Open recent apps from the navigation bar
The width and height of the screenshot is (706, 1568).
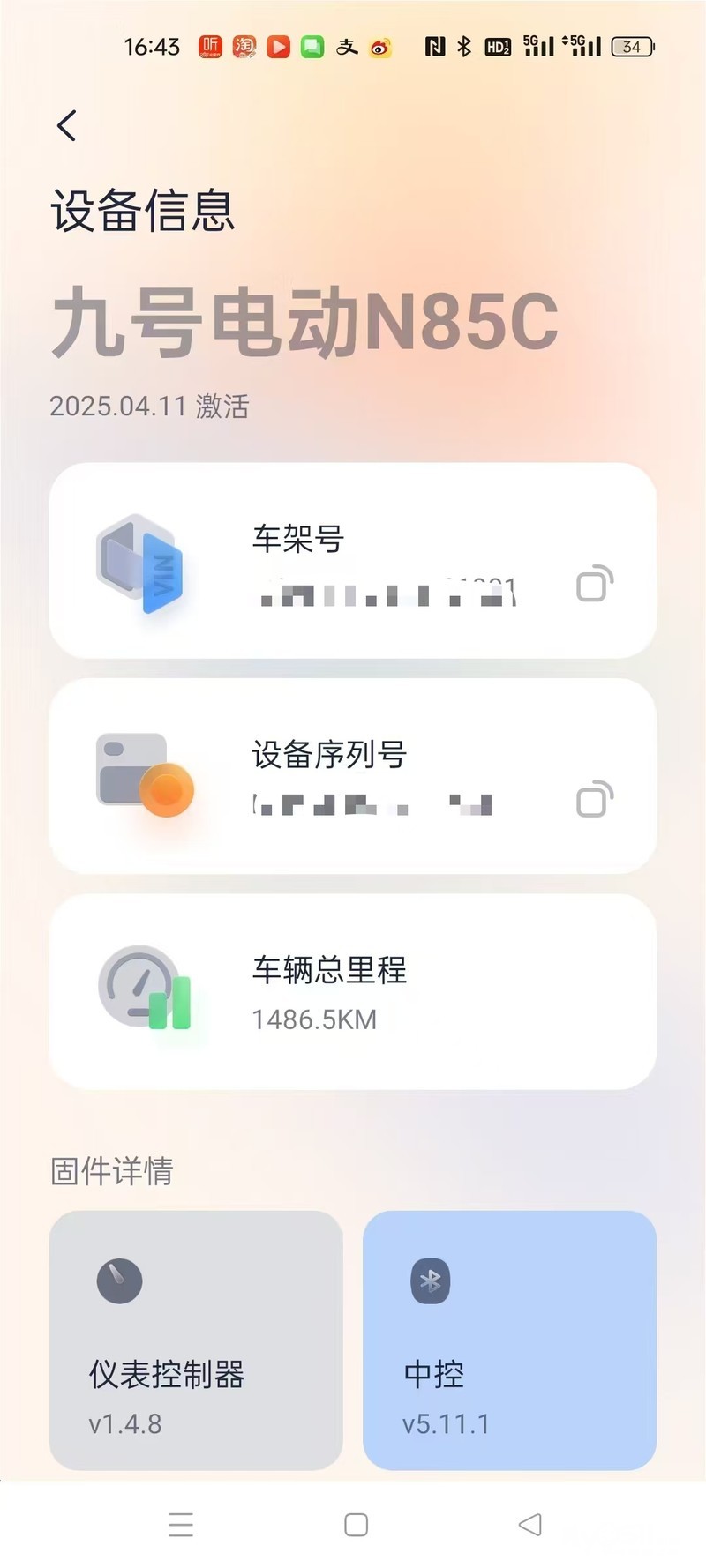coord(181,1525)
